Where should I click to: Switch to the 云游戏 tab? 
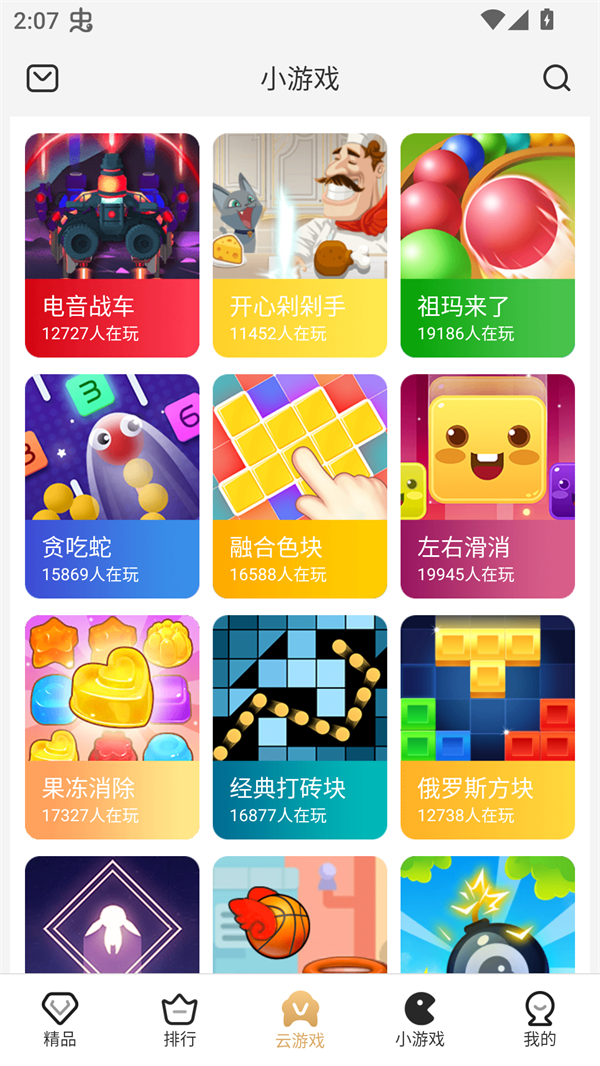(300, 1020)
